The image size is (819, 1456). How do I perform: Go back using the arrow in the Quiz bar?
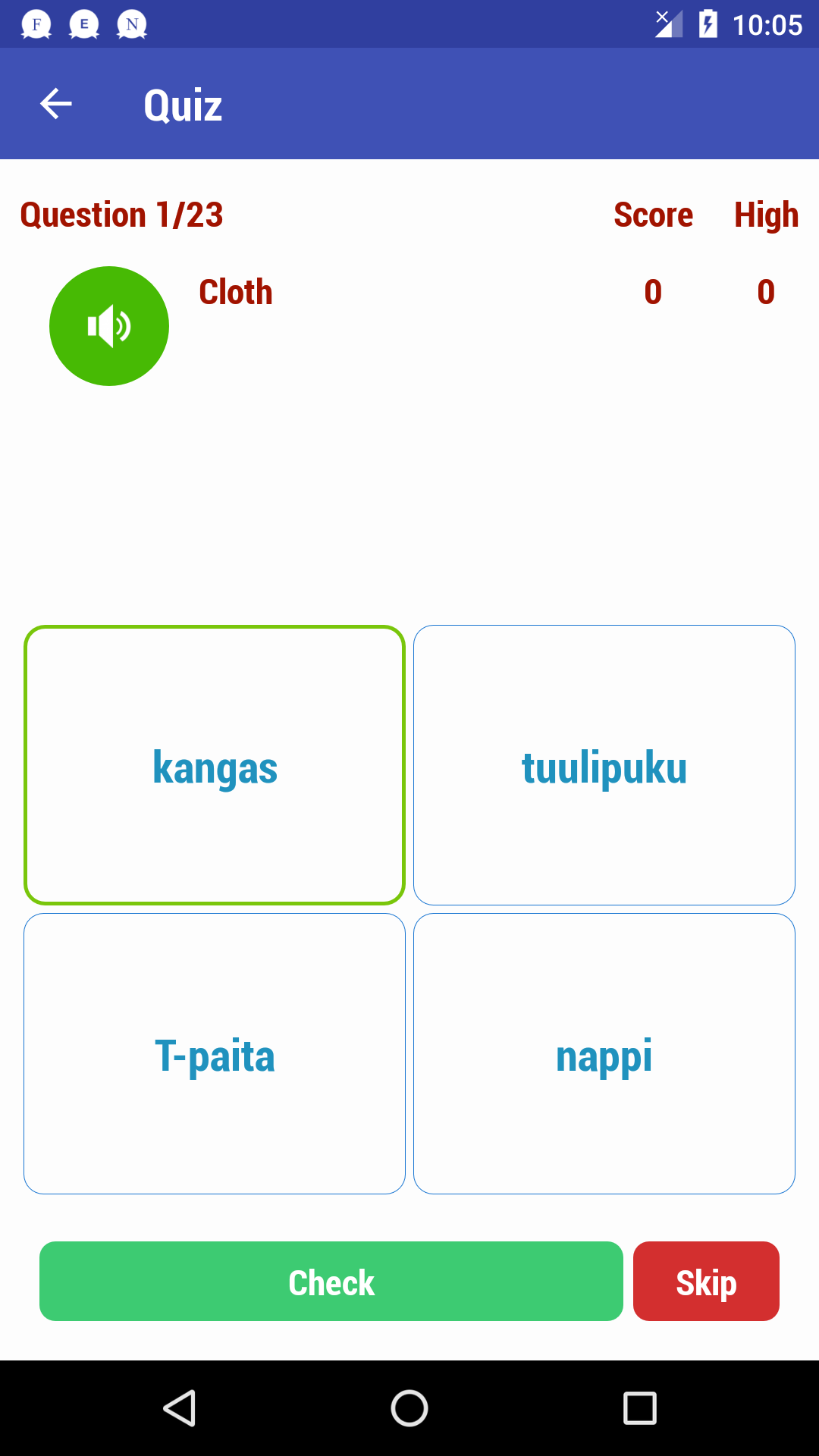click(56, 104)
